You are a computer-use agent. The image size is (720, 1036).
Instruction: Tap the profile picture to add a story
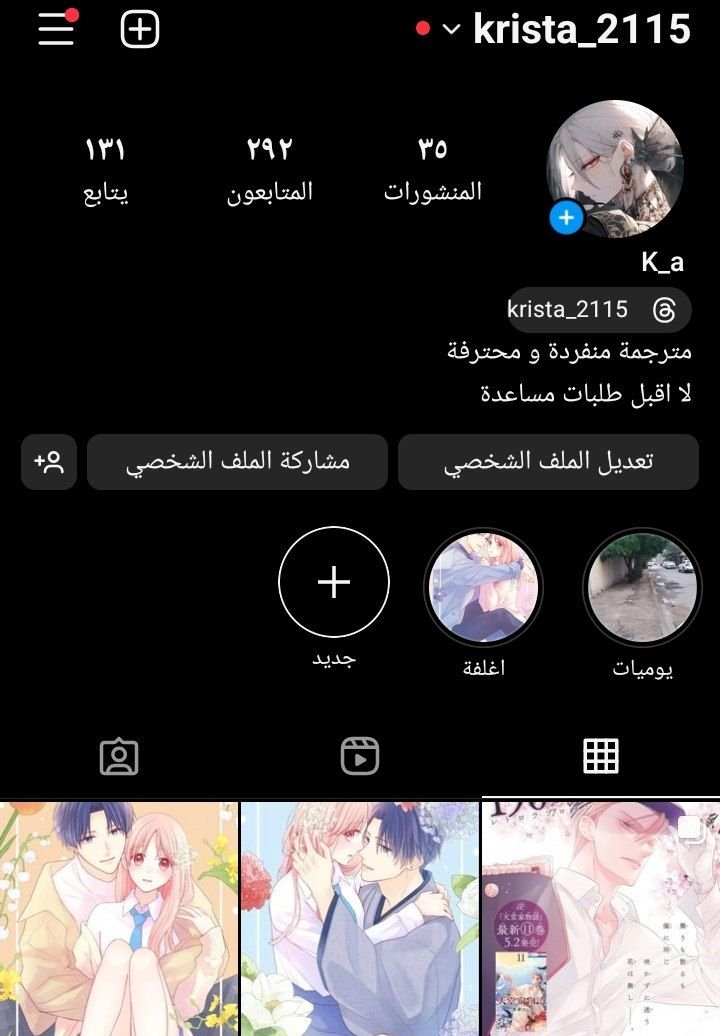coord(615,169)
